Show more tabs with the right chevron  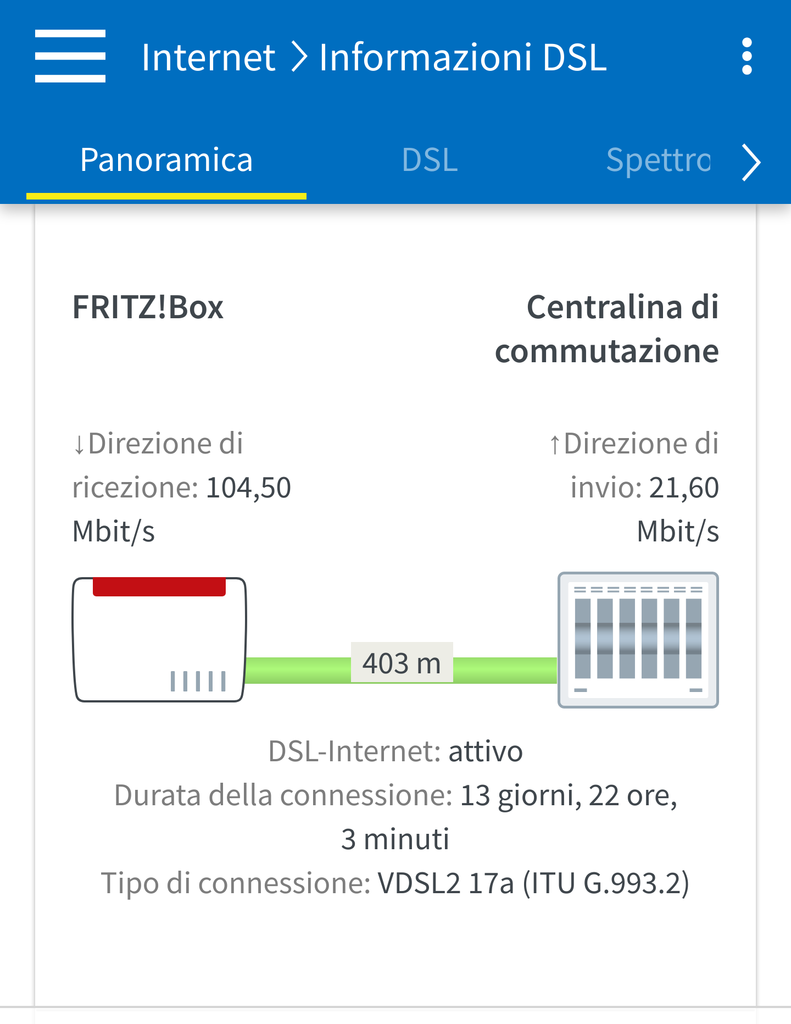tap(752, 162)
